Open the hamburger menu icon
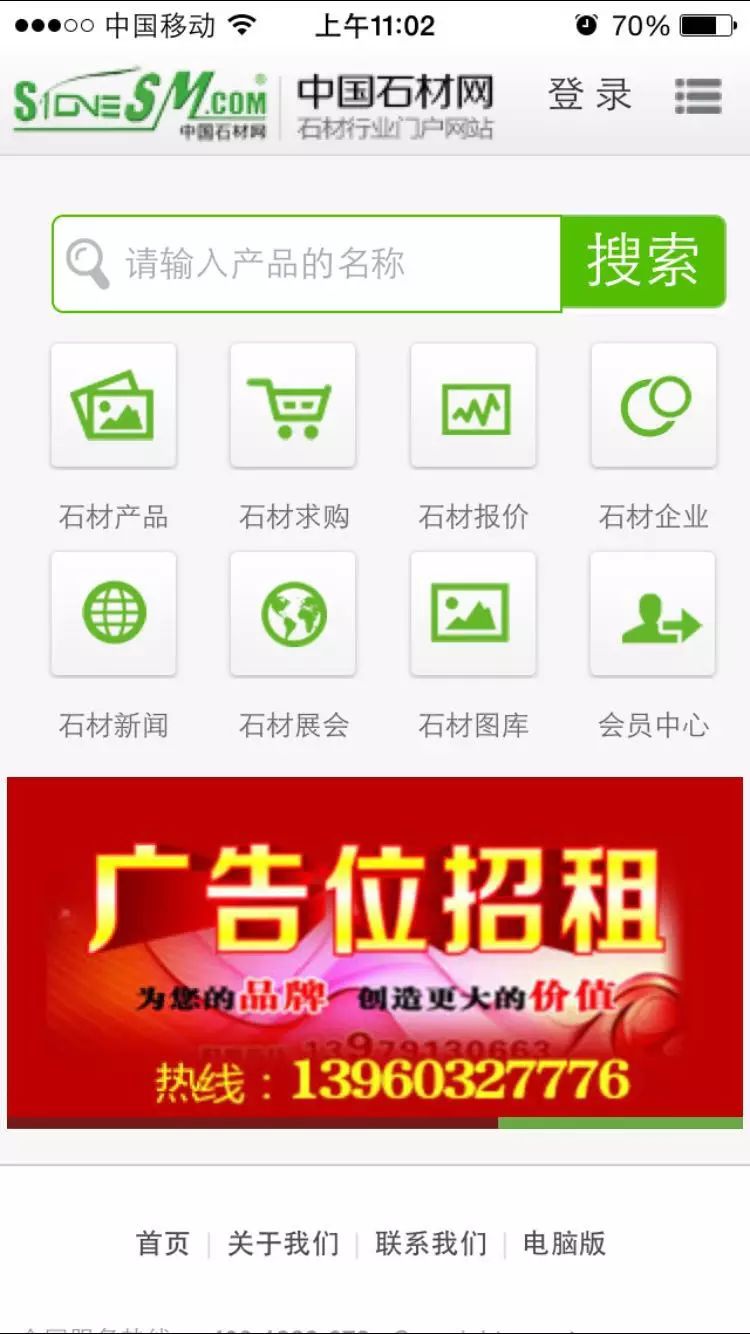This screenshot has height=1334, width=750. 697,96
